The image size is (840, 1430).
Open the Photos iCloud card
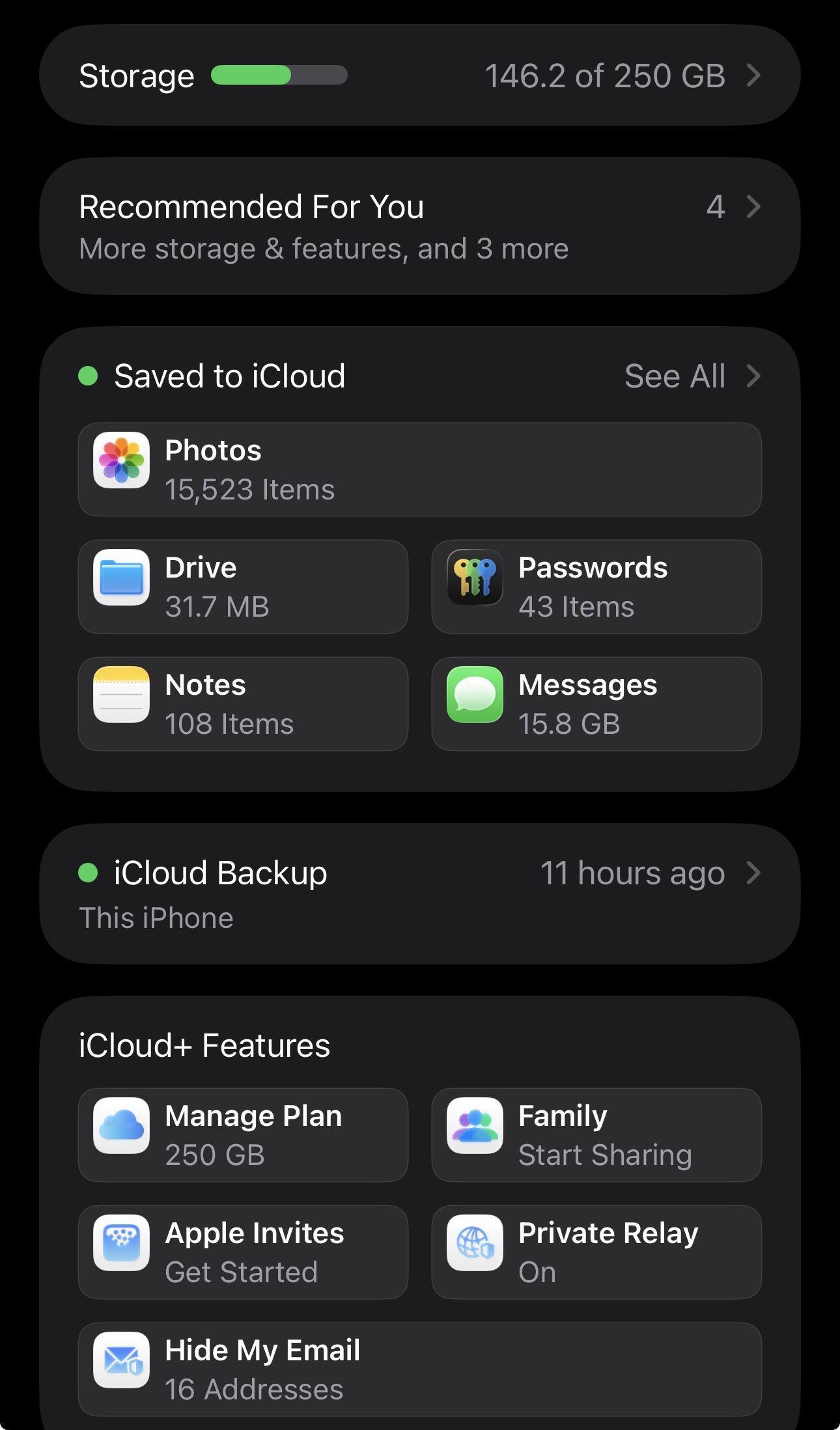click(x=419, y=470)
